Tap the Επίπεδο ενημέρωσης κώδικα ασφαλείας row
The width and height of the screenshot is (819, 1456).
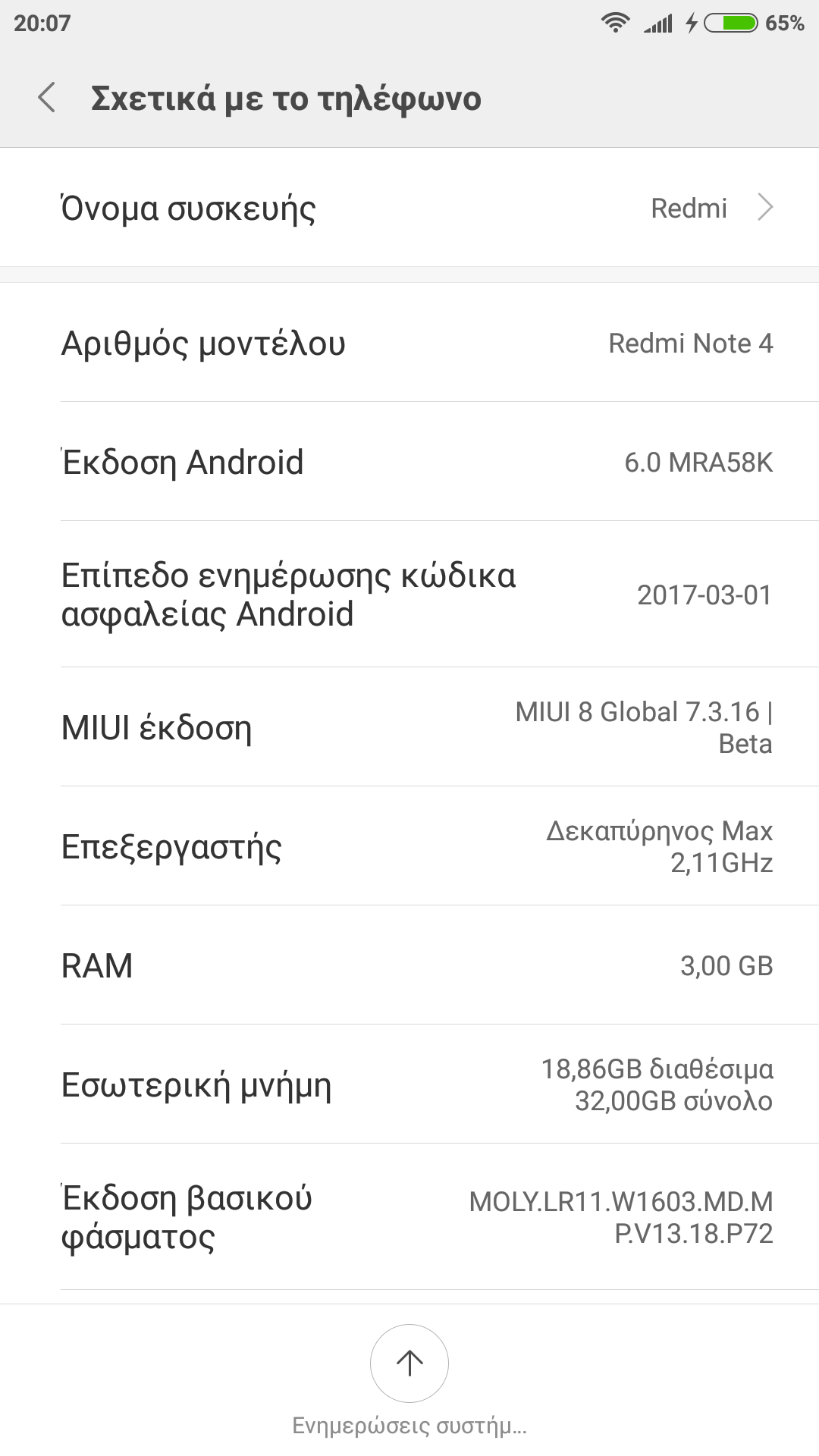tap(409, 595)
